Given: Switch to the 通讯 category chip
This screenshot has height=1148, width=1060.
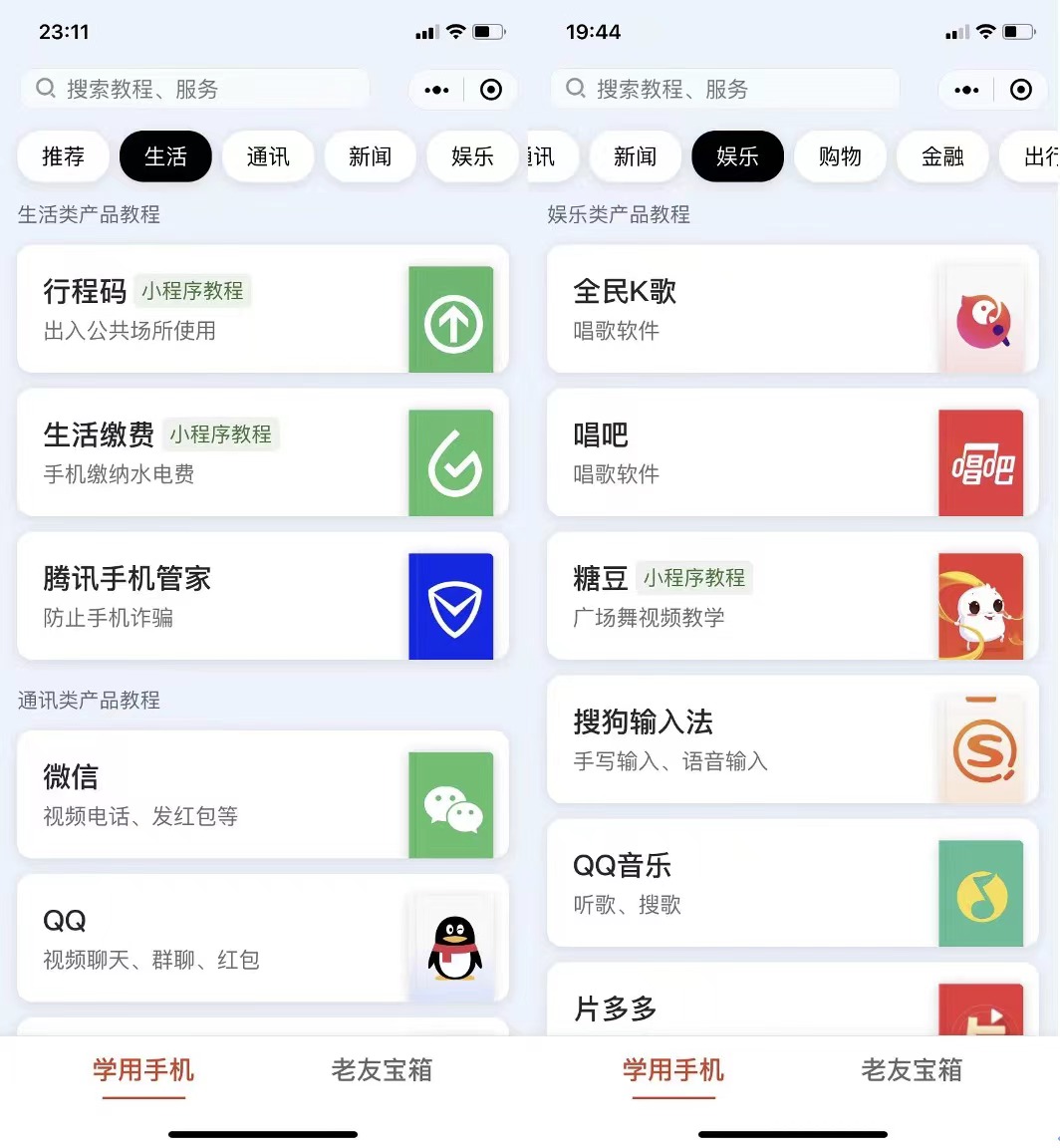Looking at the screenshot, I should click(267, 156).
